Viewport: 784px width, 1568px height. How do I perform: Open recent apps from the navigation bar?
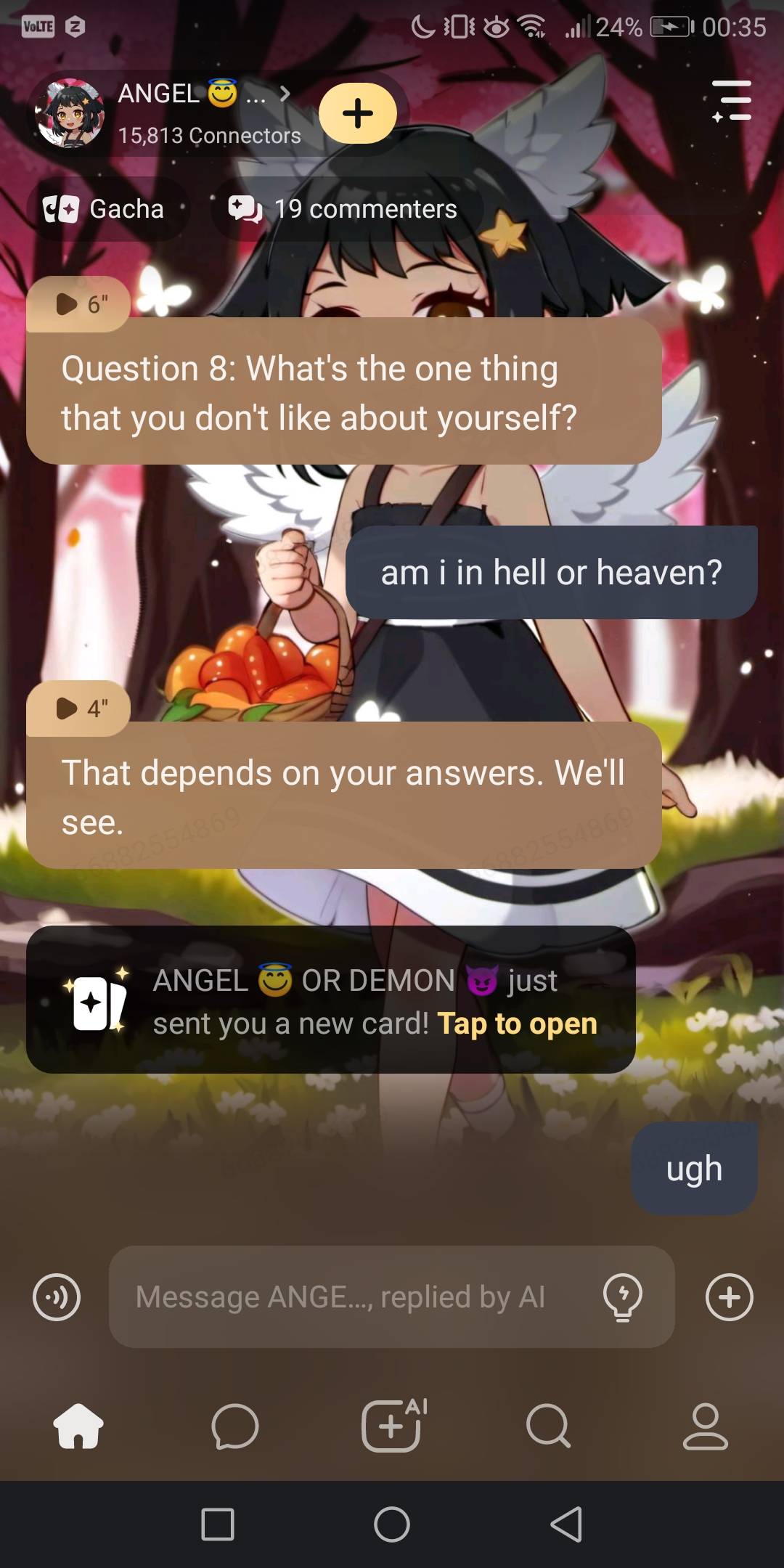coord(218,1524)
